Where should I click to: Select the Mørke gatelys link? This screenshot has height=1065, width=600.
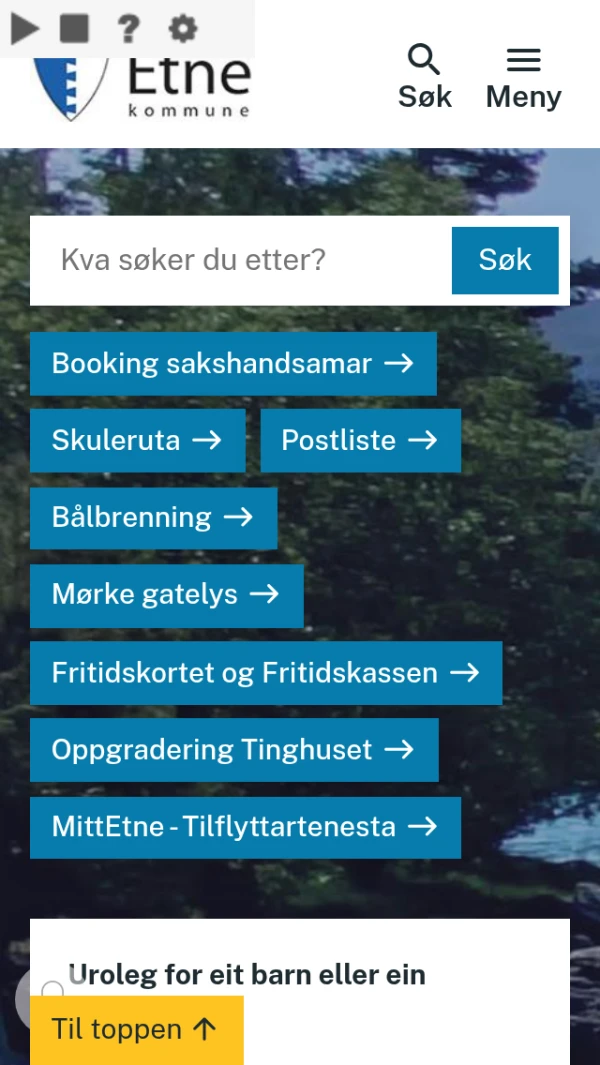pyautogui.click(x=166, y=595)
